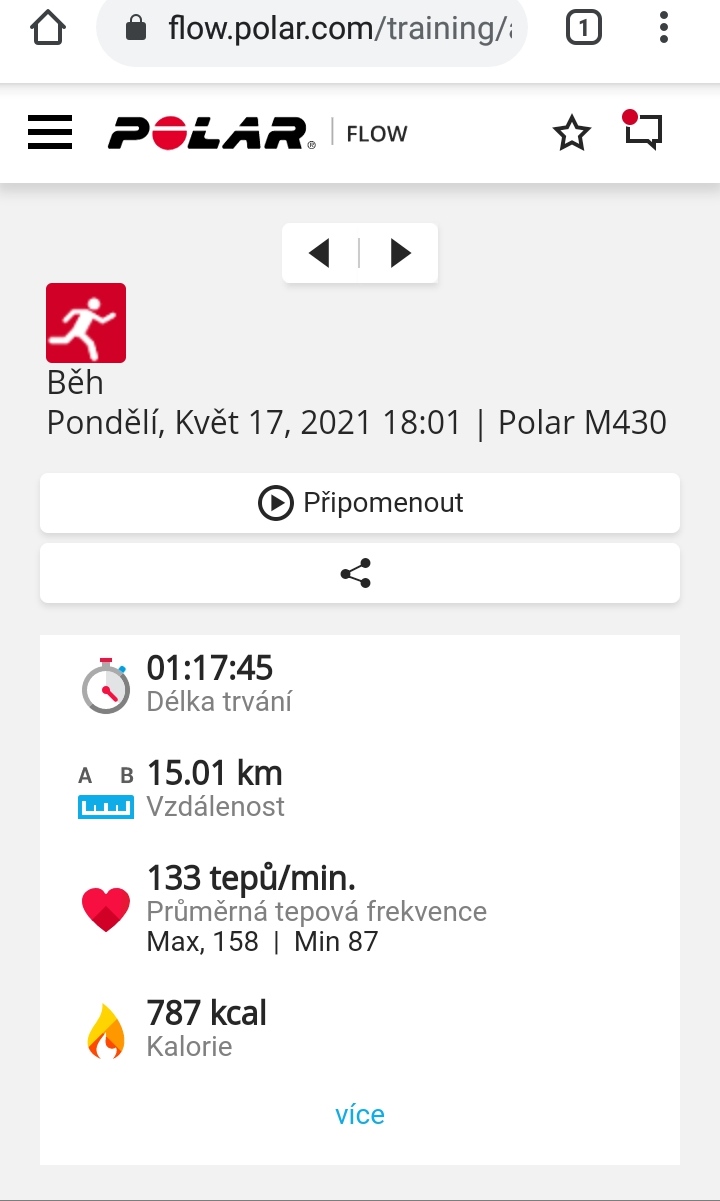Open the browser home page
Image resolution: width=720 pixels, height=1201 pixels.
coord(47,27)
